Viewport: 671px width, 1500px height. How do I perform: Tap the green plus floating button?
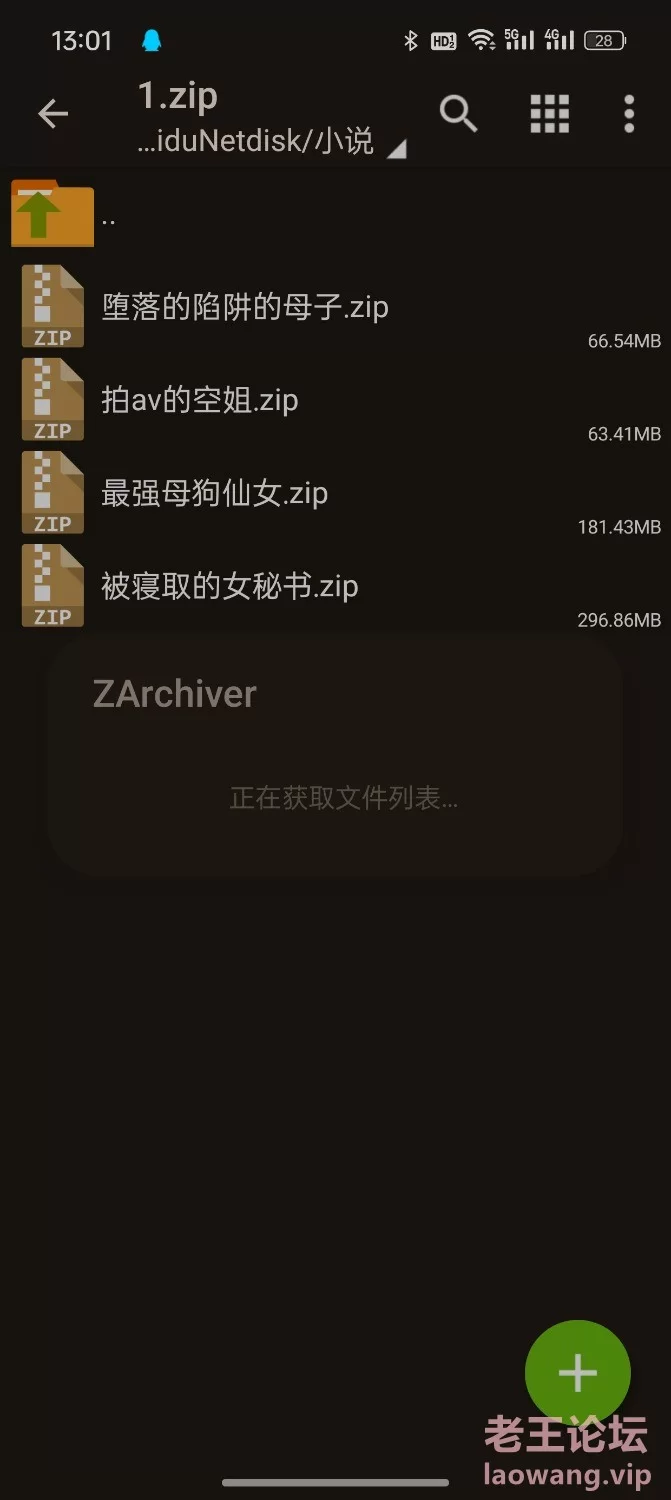pyautogui.click(x=577, y=1373)
